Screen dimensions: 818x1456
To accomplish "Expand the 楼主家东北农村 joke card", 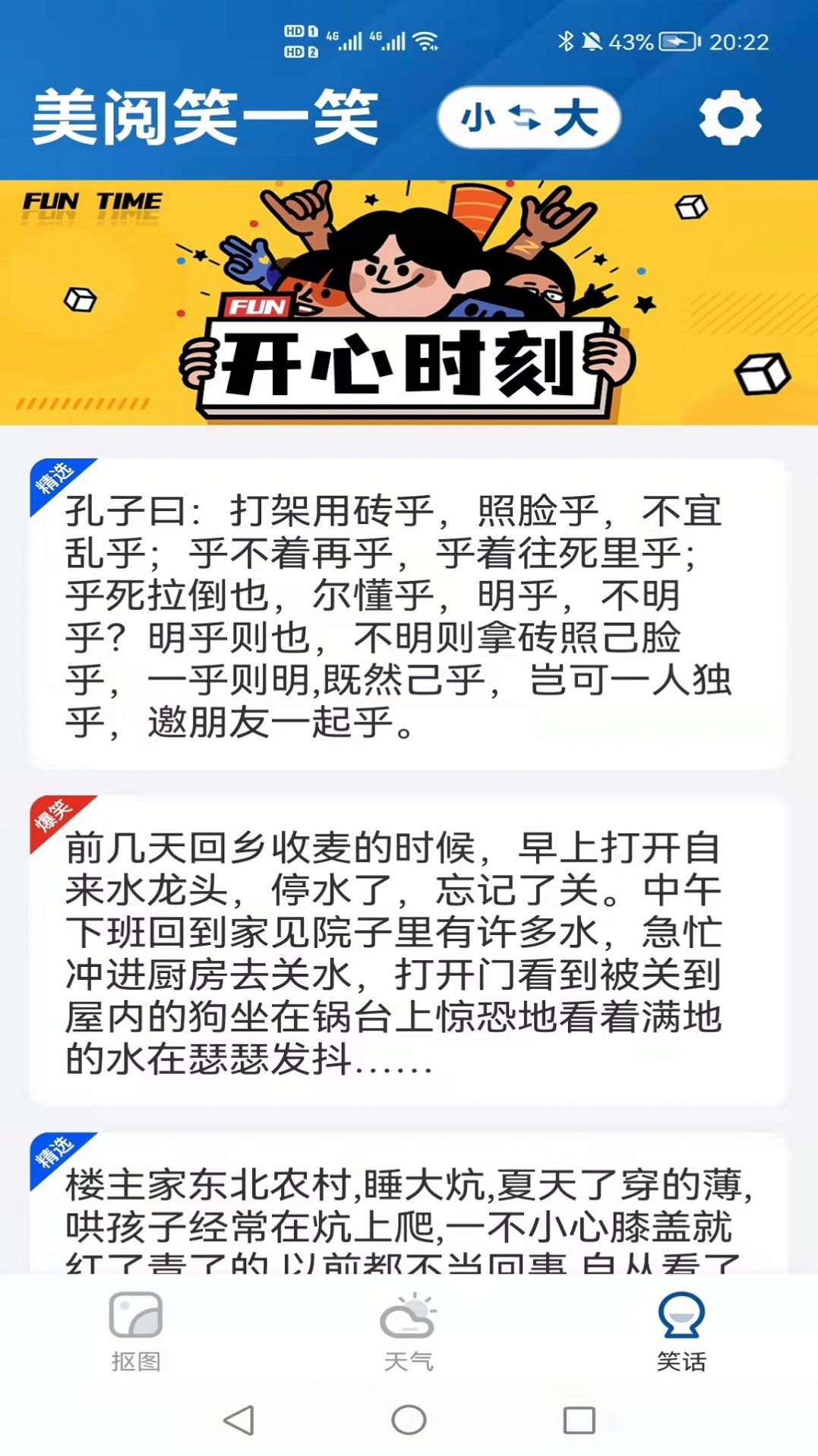I will tap(409, 1192).
